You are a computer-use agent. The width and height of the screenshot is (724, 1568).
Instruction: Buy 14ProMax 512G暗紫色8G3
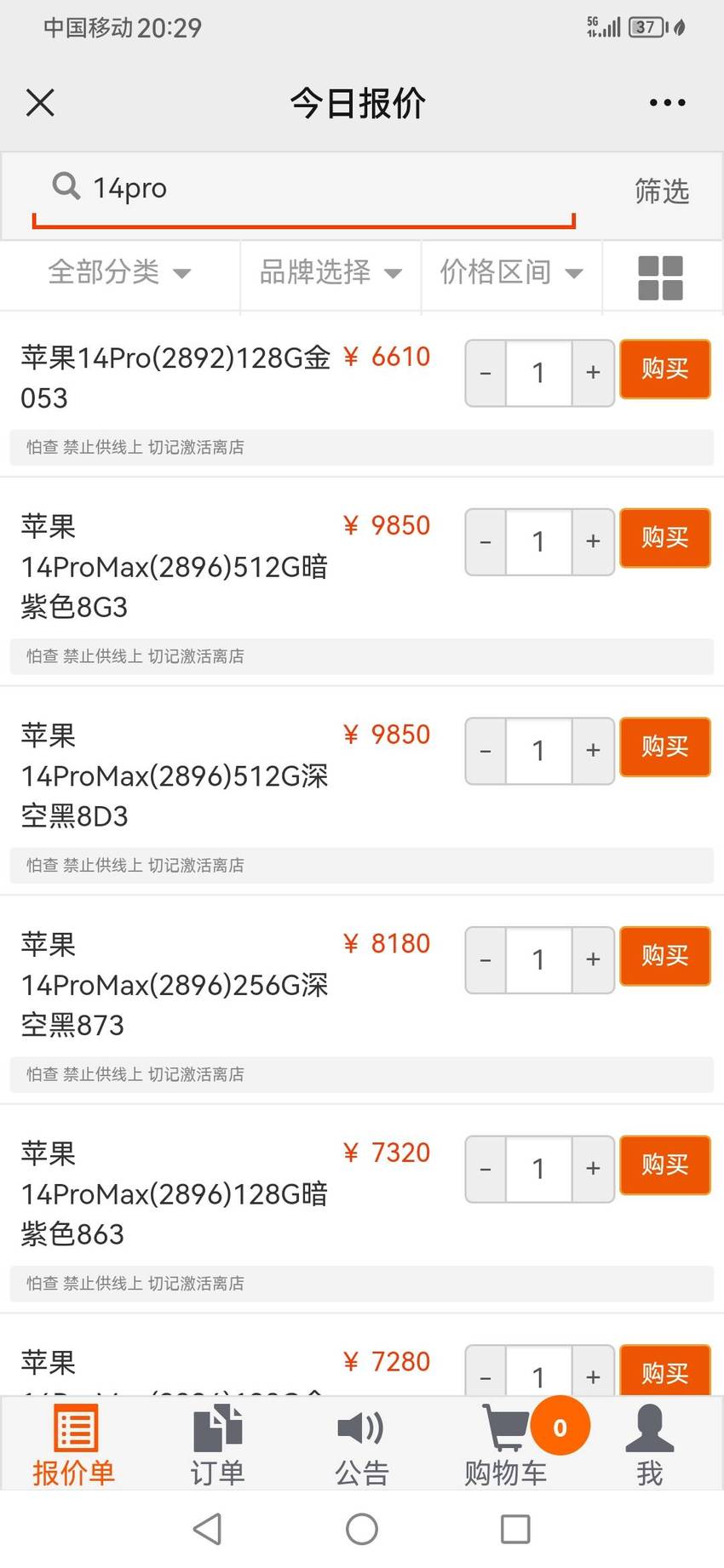[x=664, y=538]
